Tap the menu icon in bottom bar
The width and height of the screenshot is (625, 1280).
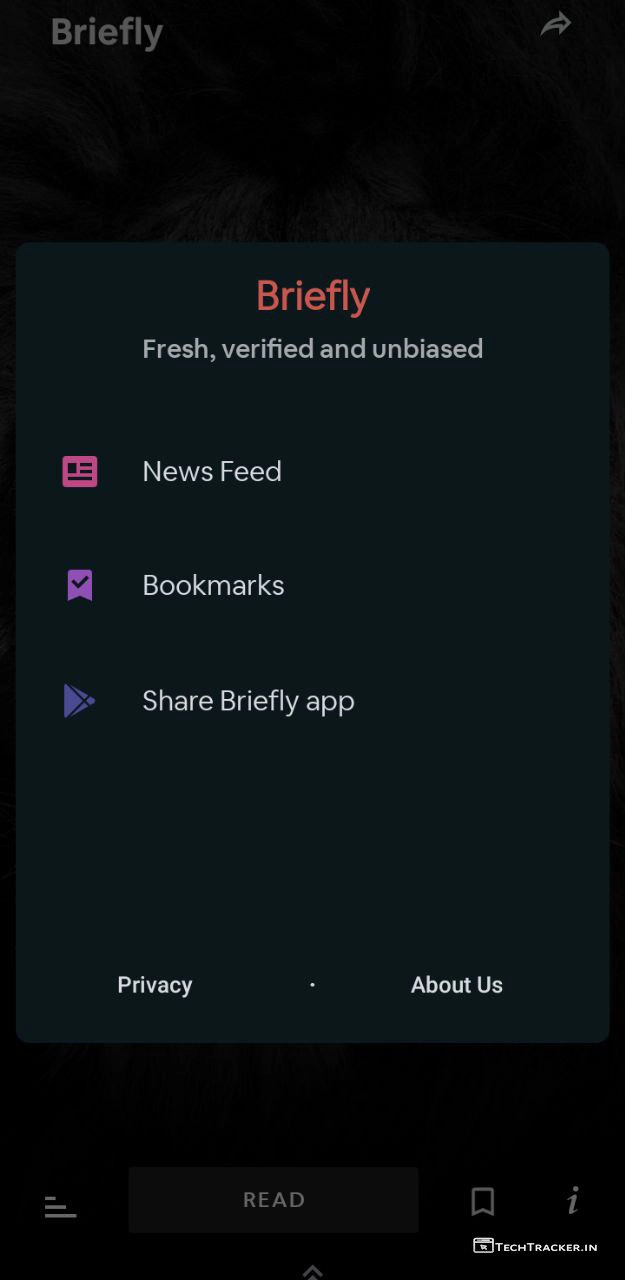pos(61,1207)
